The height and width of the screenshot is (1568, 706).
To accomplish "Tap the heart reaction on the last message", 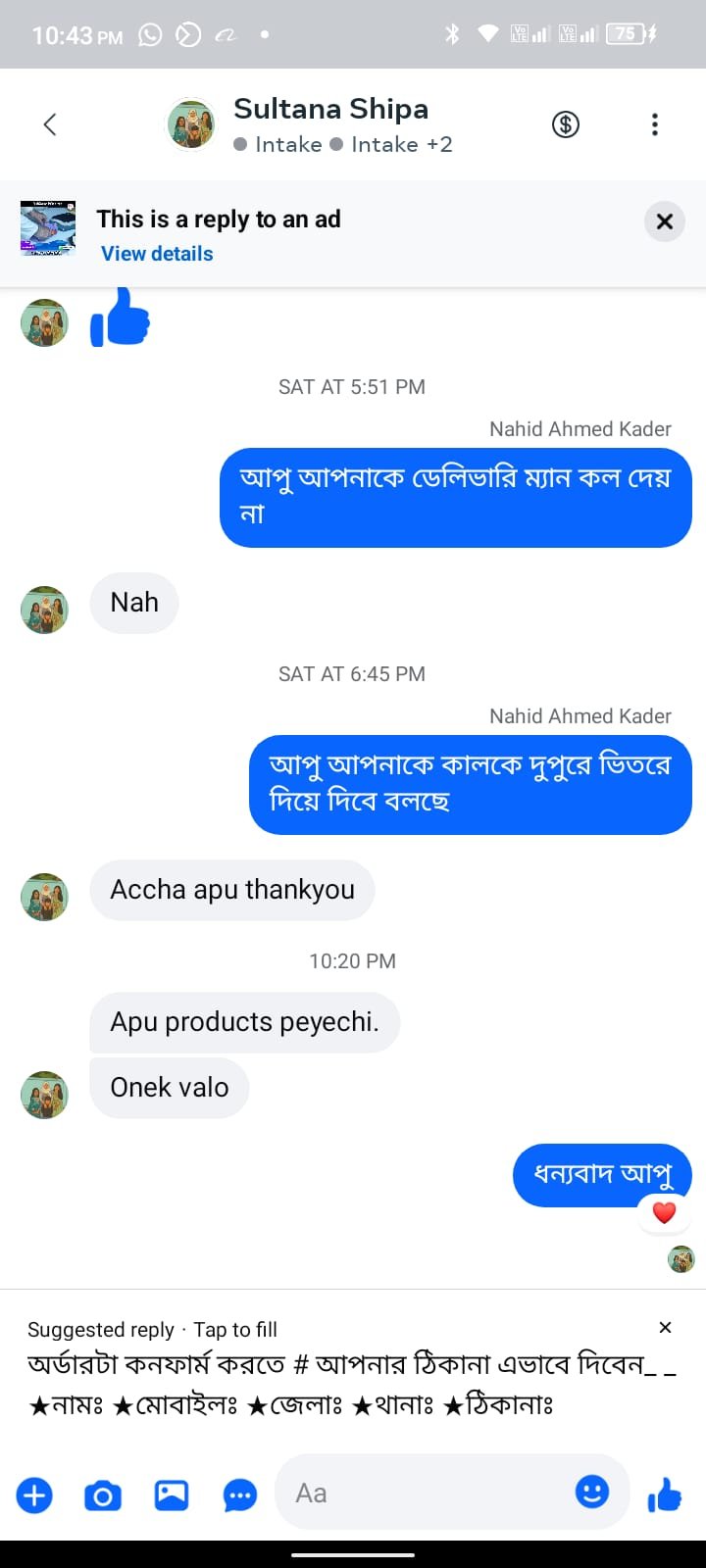I will [664, 1213].
